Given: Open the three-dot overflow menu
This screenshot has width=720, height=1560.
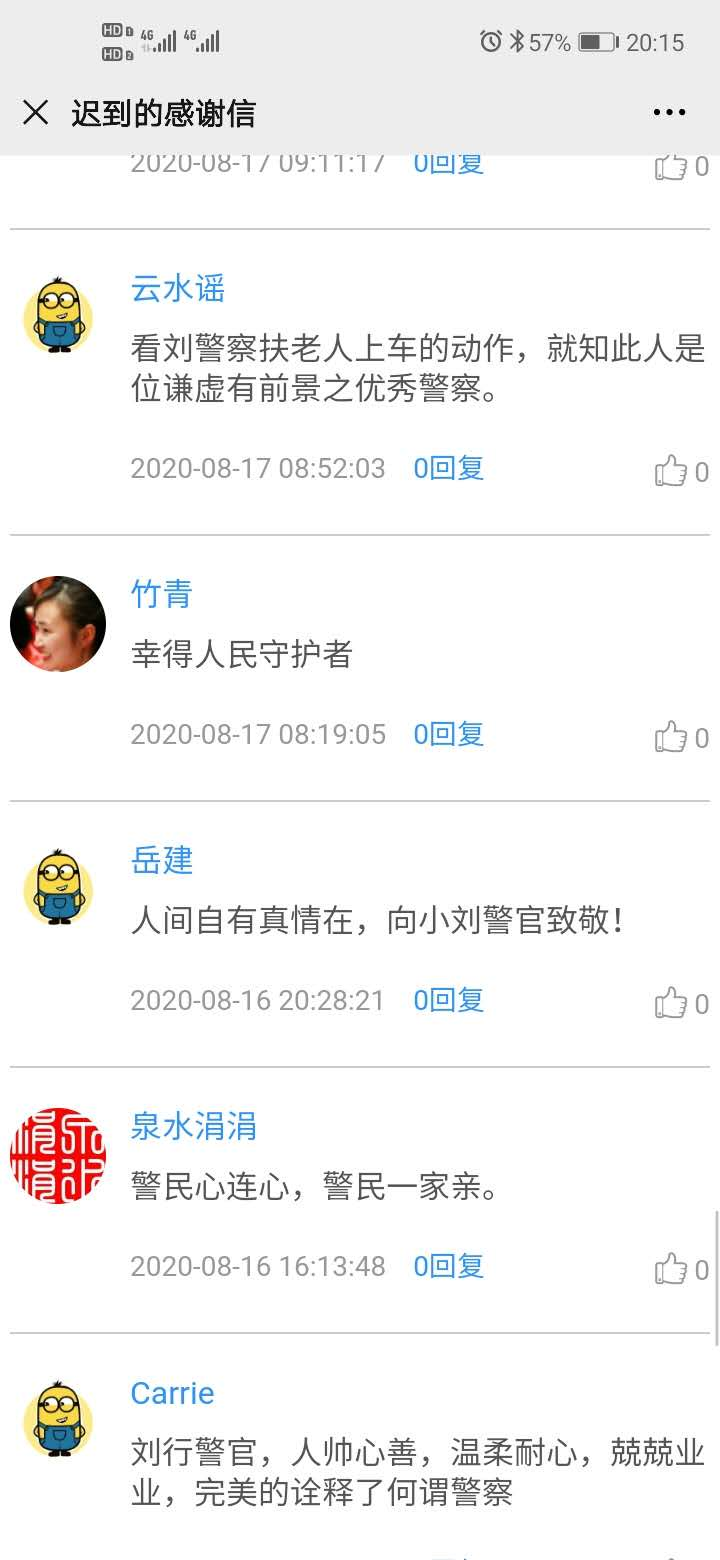Looking at the screenshot, I should (669, 113).
